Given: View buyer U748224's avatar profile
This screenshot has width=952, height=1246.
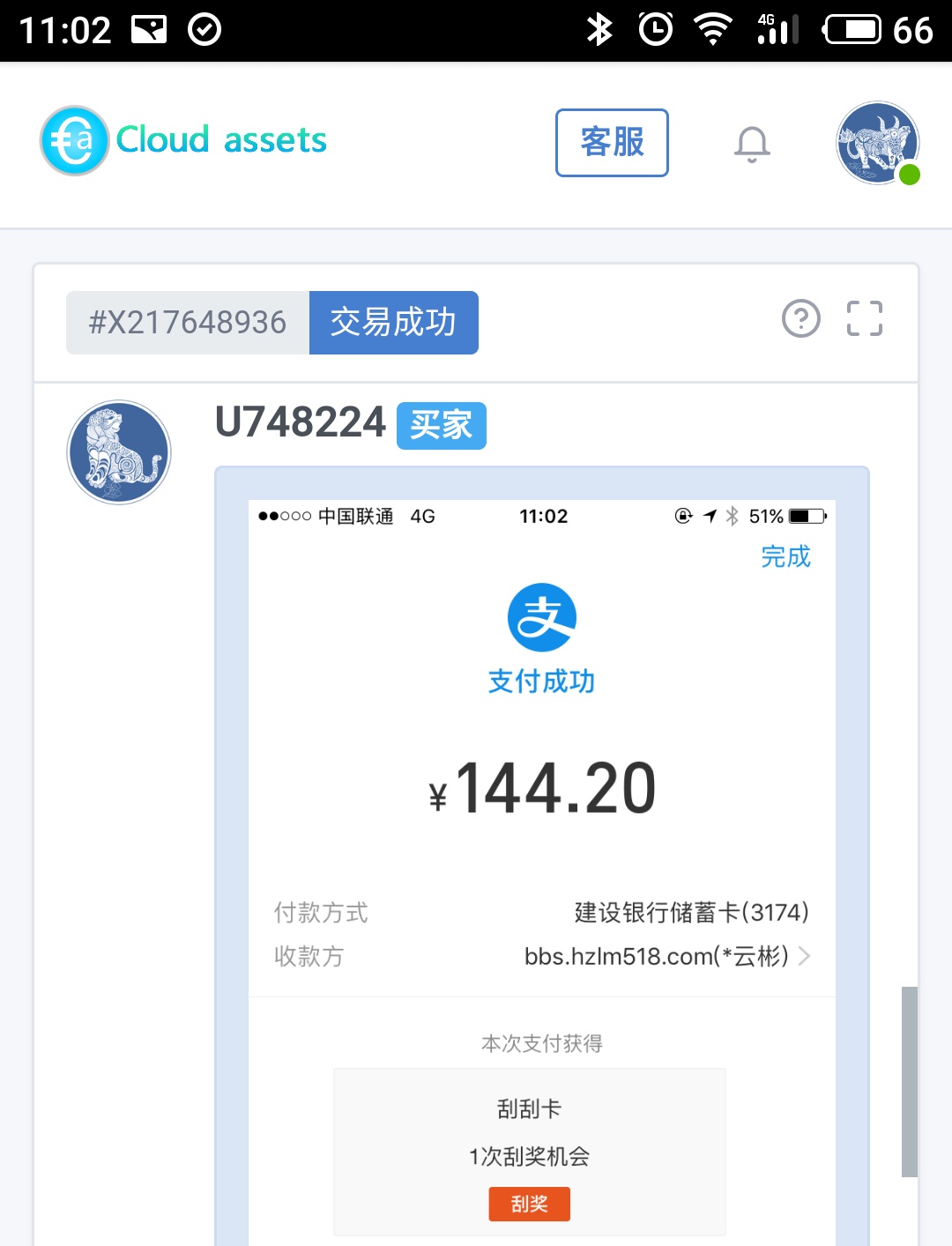Looking at the screenshot, I should (119, 452).
